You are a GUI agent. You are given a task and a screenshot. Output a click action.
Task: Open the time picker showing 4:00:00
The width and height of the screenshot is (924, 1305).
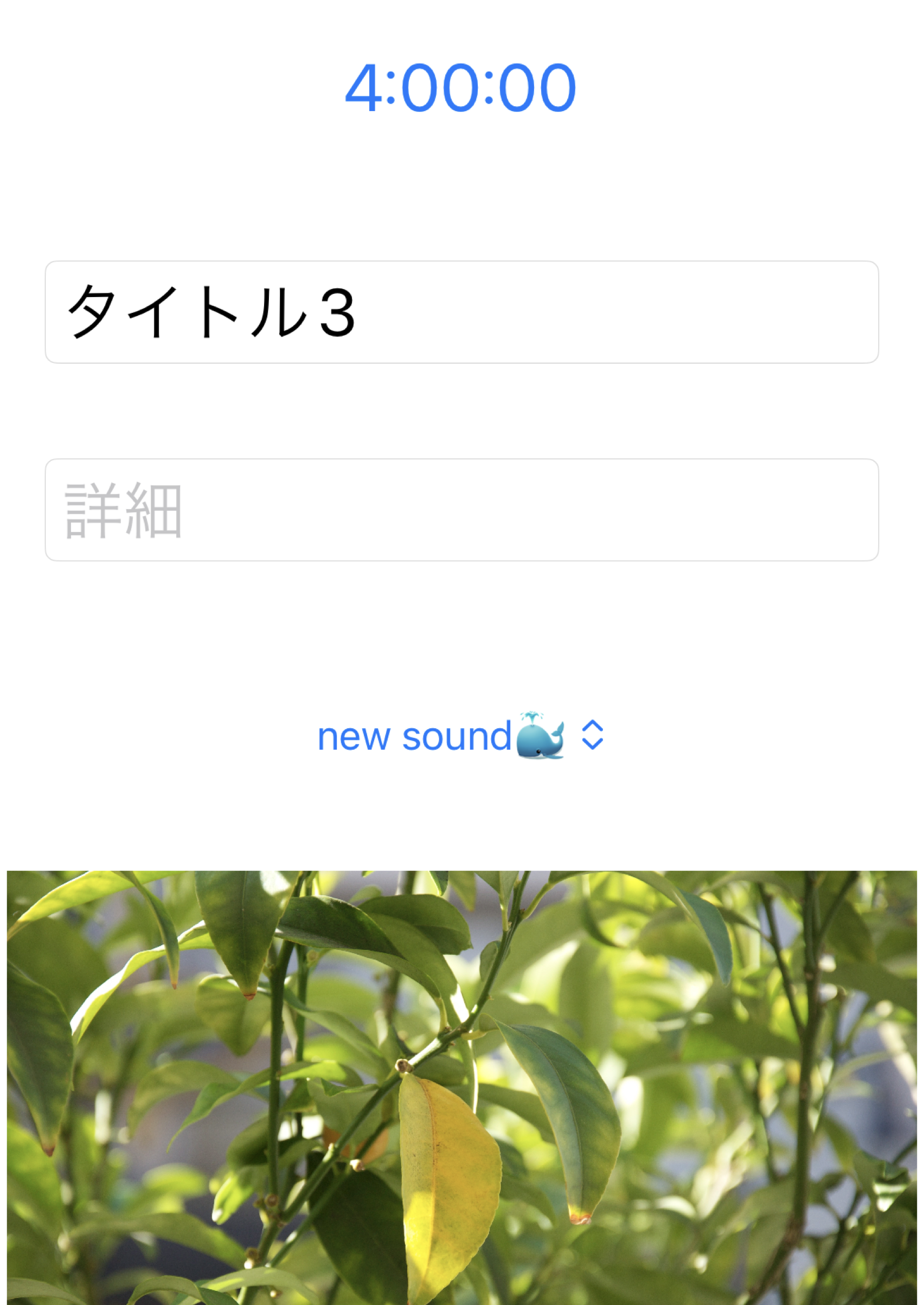click(x=461, y=86)
